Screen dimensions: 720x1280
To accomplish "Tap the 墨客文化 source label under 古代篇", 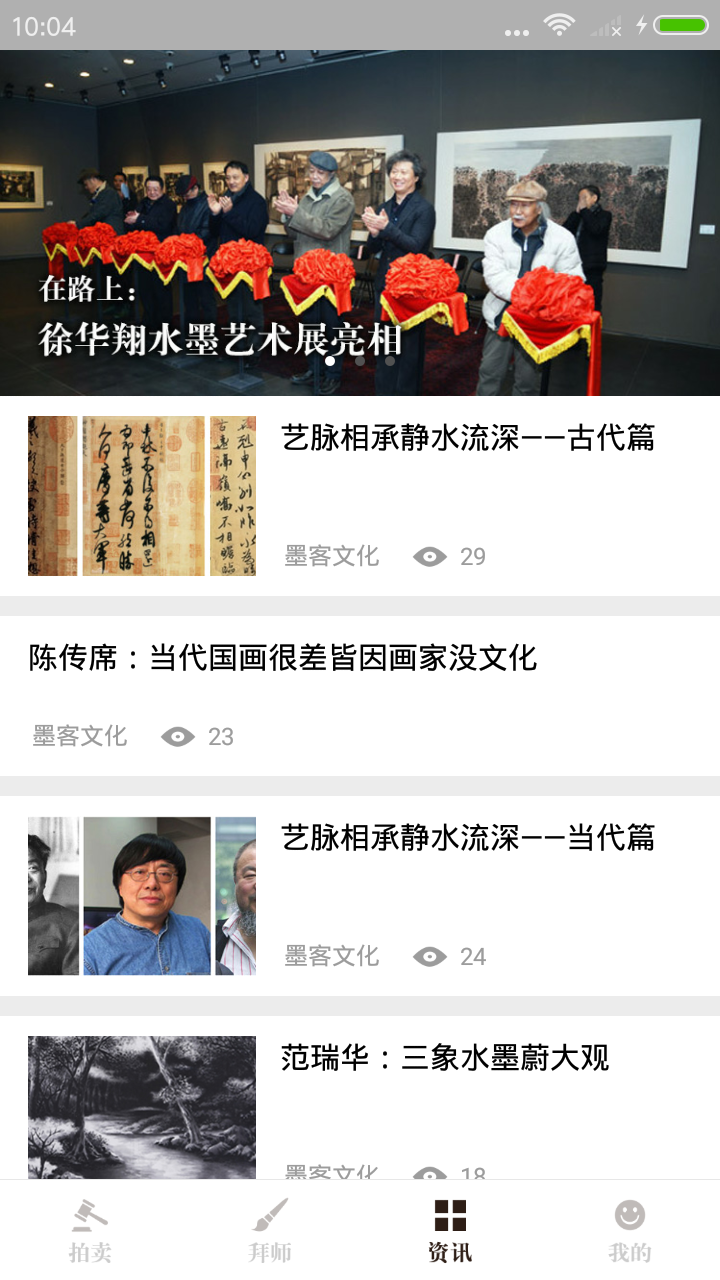I will [333, 556].
